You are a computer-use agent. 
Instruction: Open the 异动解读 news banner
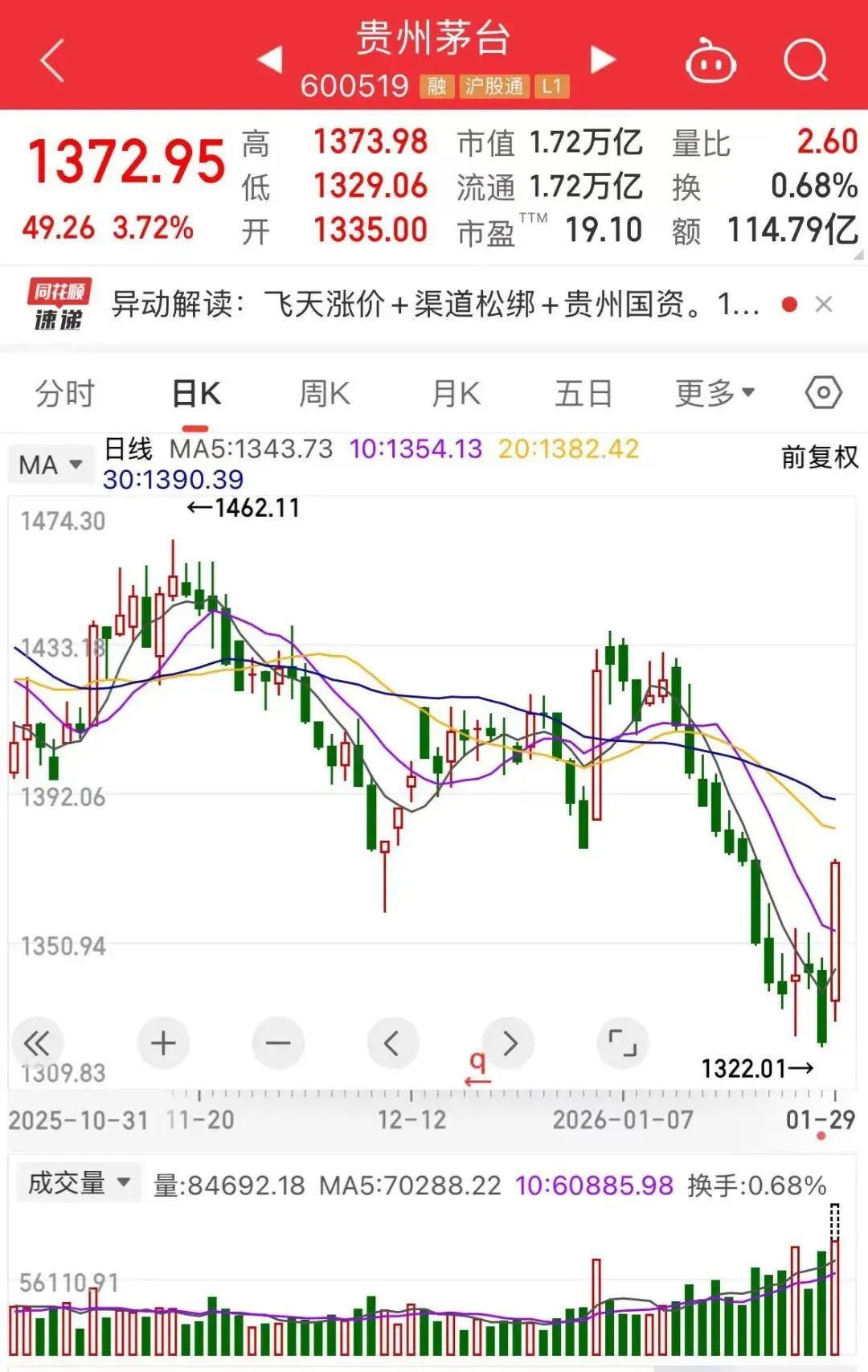point(434,305)
